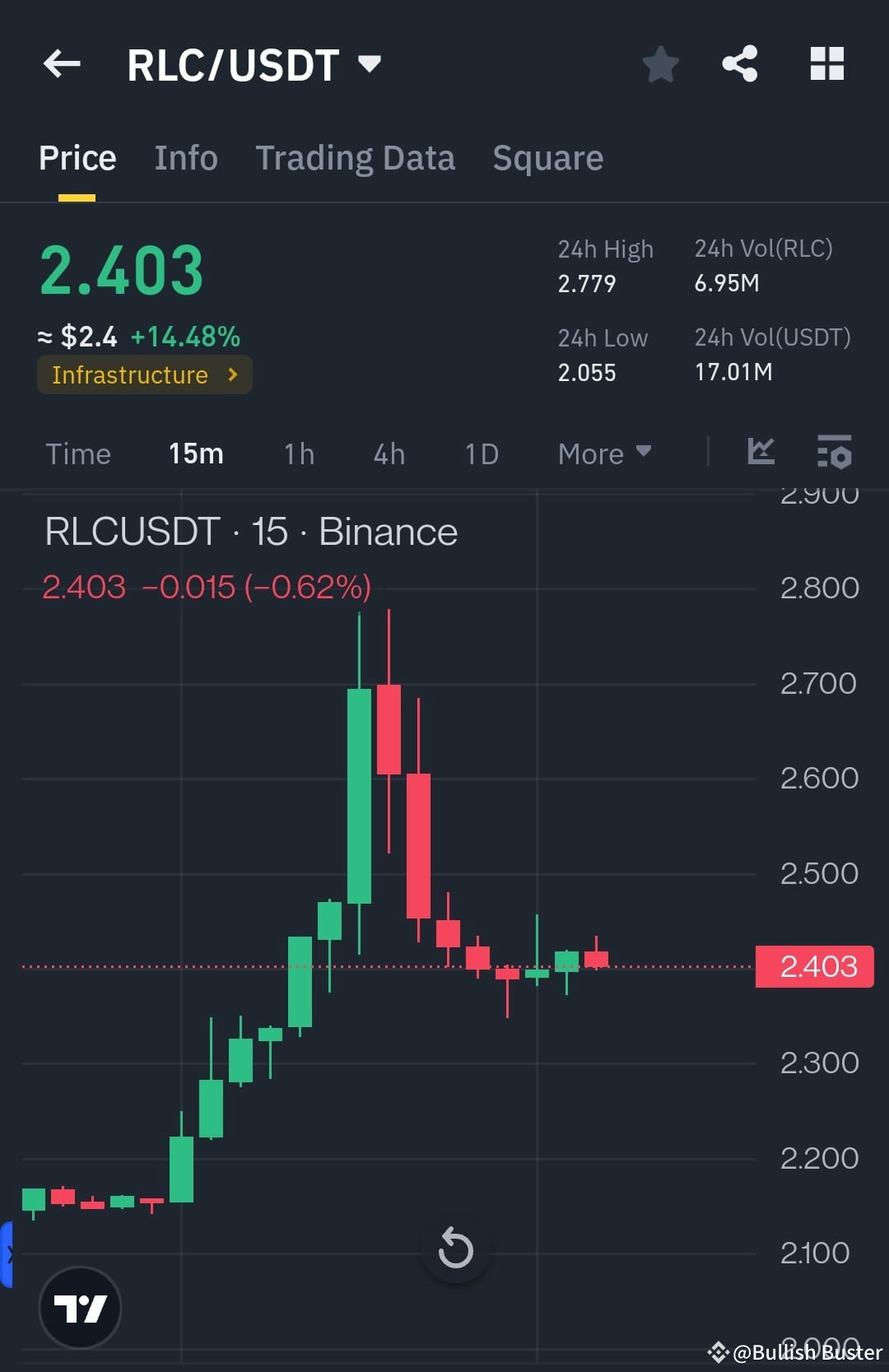The width and height of the screenshot is (889, 1372).
Task: Go to the Info section
Action: click(185, 157)
